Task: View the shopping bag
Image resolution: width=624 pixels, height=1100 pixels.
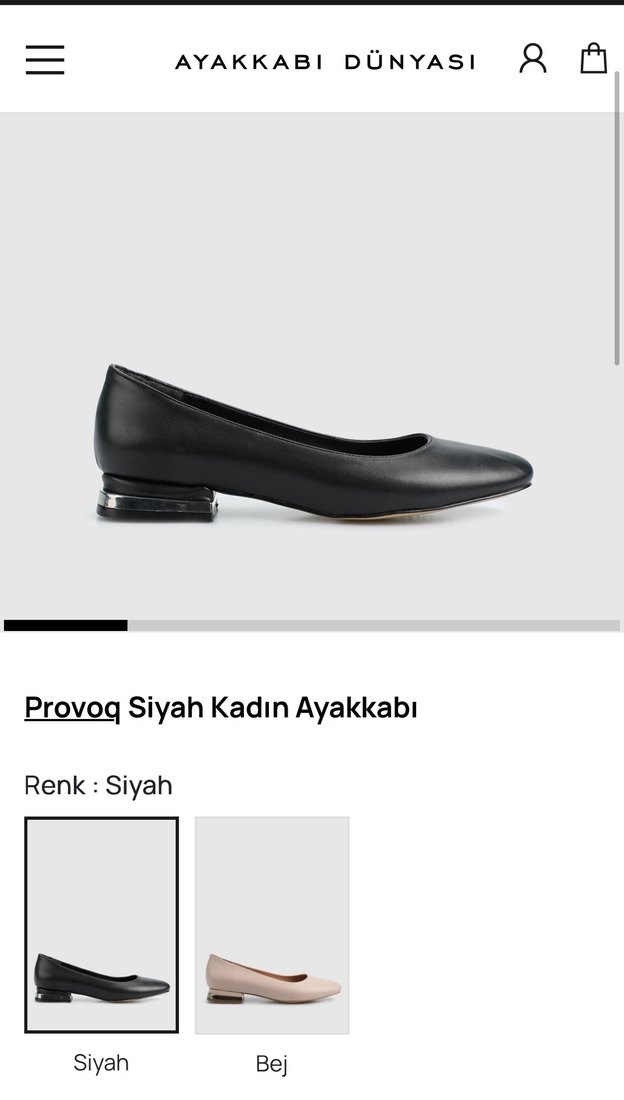Action: (594, 59)
